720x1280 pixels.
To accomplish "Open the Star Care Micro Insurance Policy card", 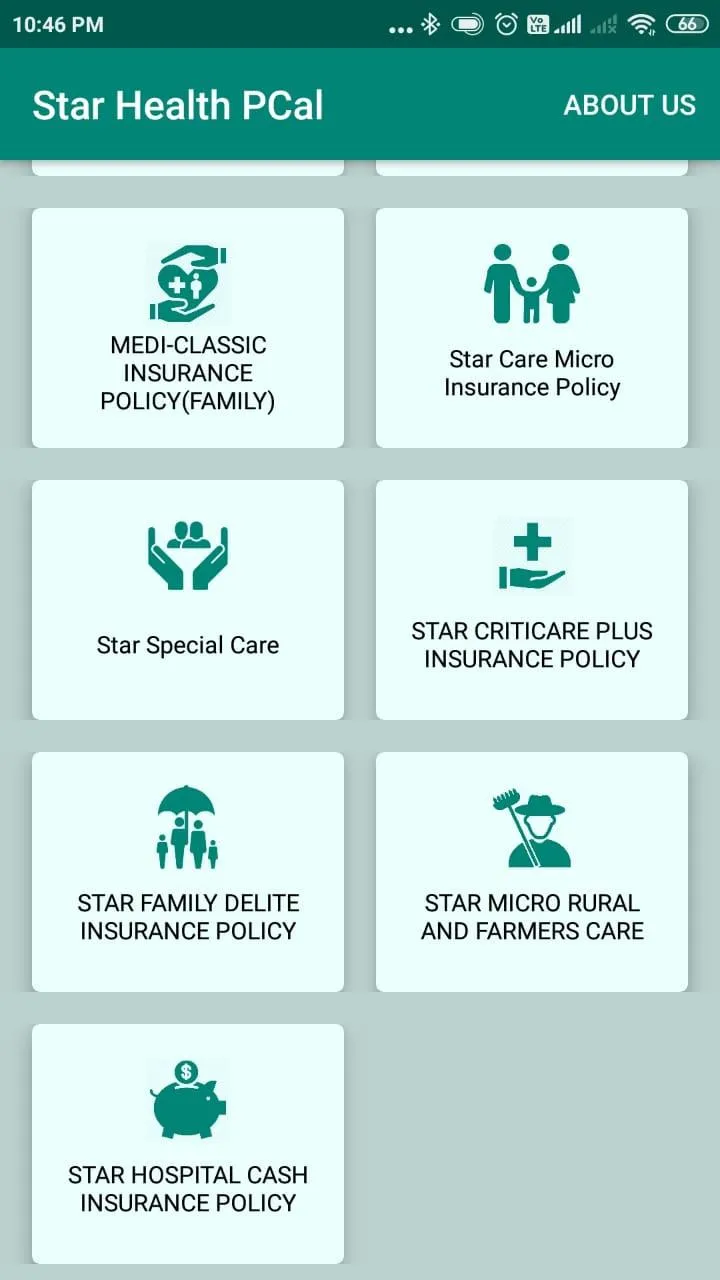I will point(531,328).
